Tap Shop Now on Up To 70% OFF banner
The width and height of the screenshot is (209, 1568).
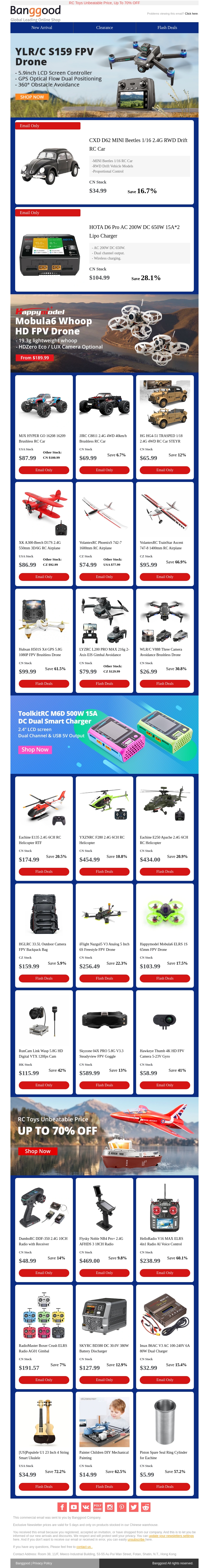(x=37, y=1151)
